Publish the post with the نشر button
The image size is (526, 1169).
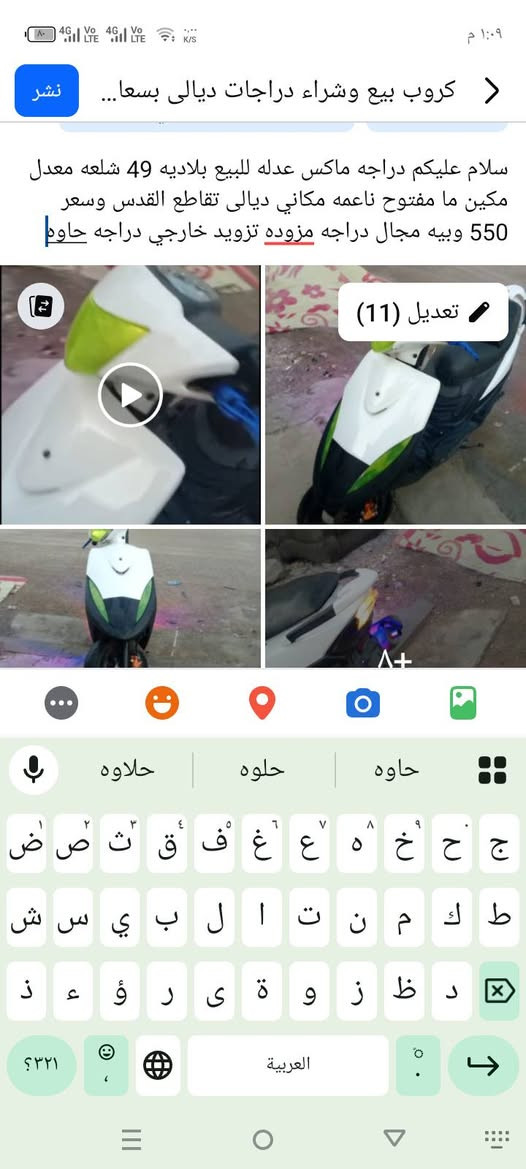pos(46,90)
